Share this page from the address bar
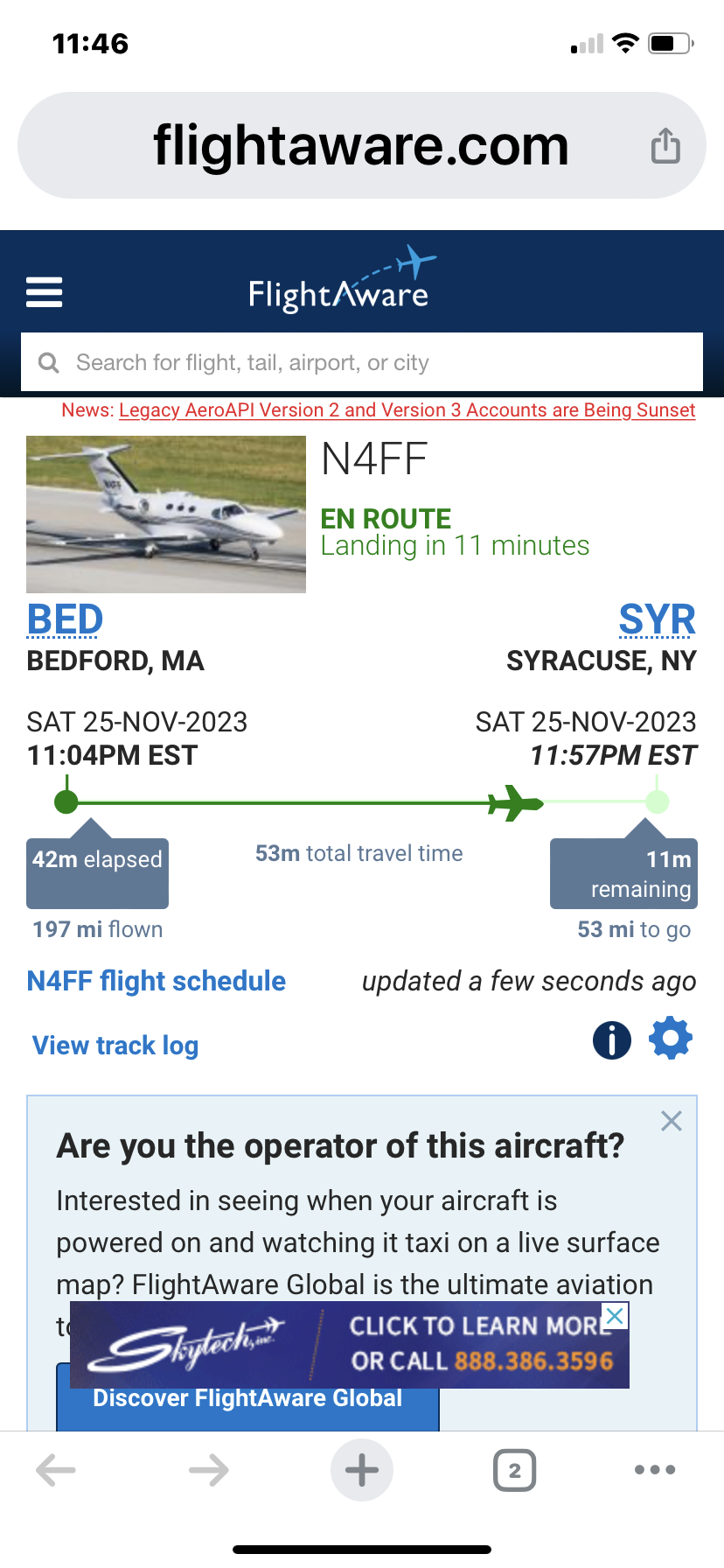 click(665, 146)
